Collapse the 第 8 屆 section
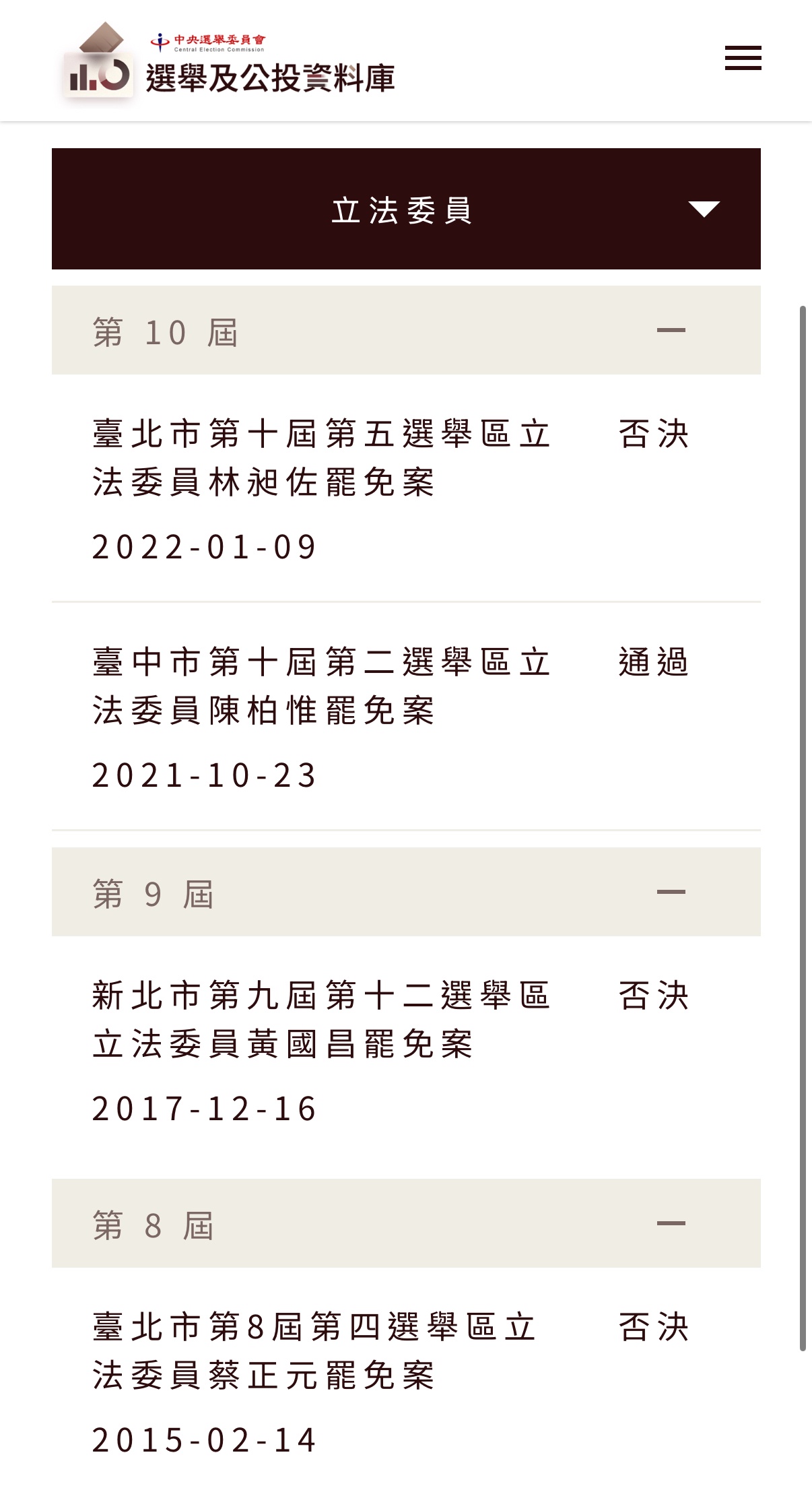Image resolution: width=812 pixels, height=1492 pixels. [x=406, y=1223]
